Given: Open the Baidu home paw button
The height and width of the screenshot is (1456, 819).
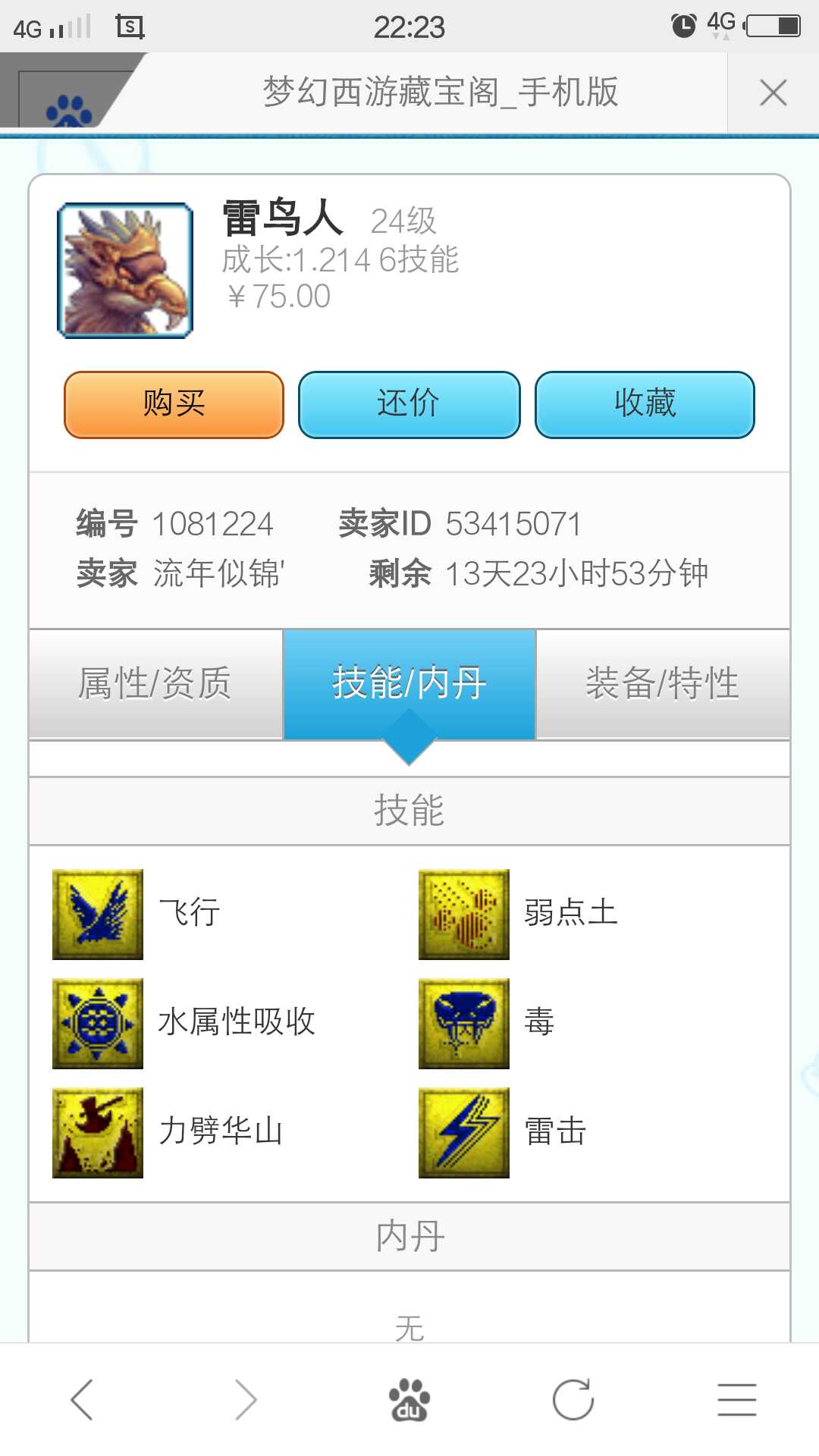Looking at the screenshot, I should (x=409, y=1399).
